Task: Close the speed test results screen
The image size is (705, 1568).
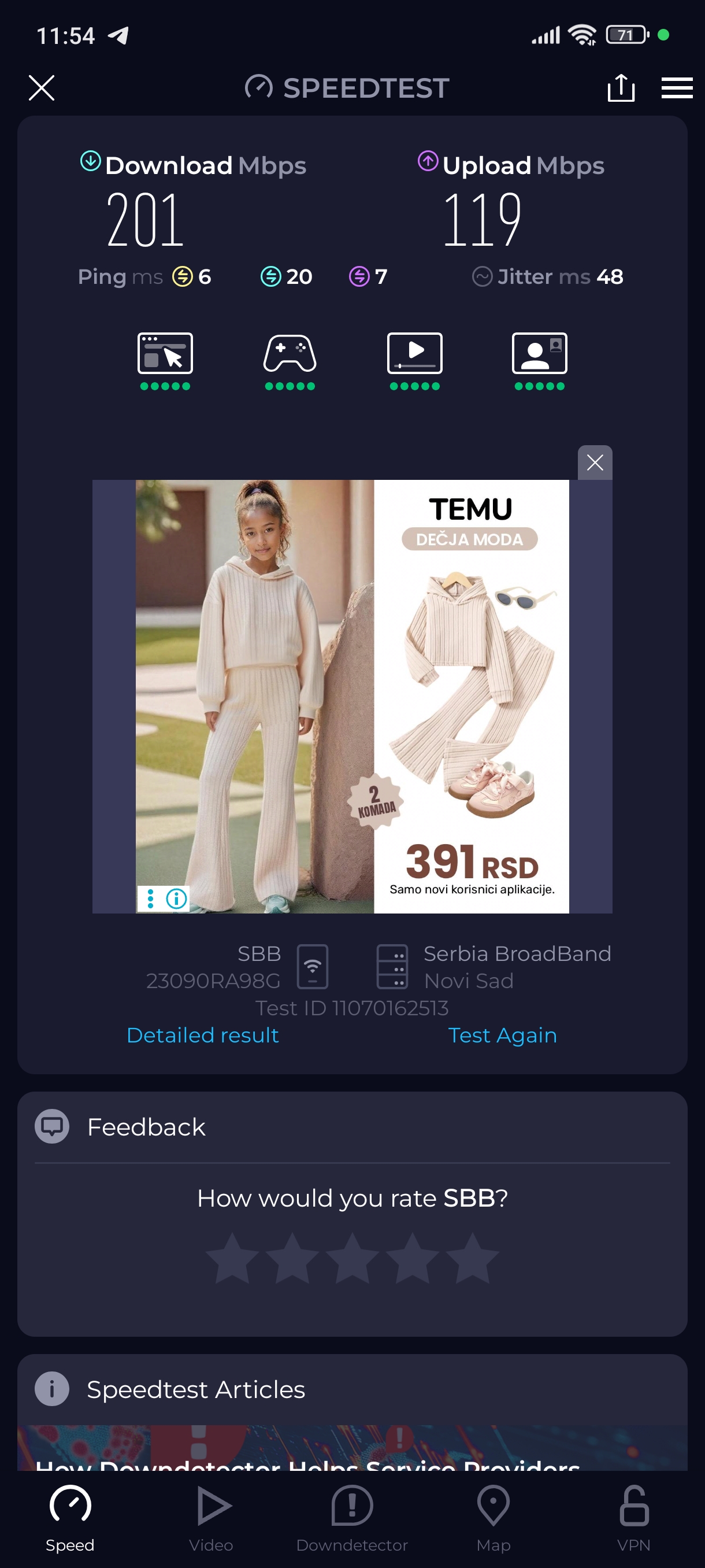Action: tap(42, 88)
